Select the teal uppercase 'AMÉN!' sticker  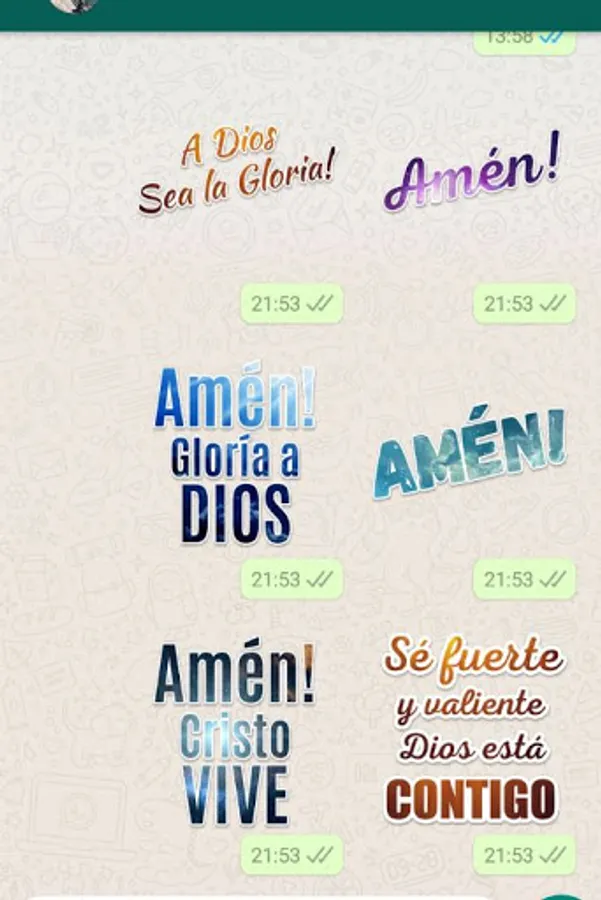pyautogui.click(x=470, y=452)
